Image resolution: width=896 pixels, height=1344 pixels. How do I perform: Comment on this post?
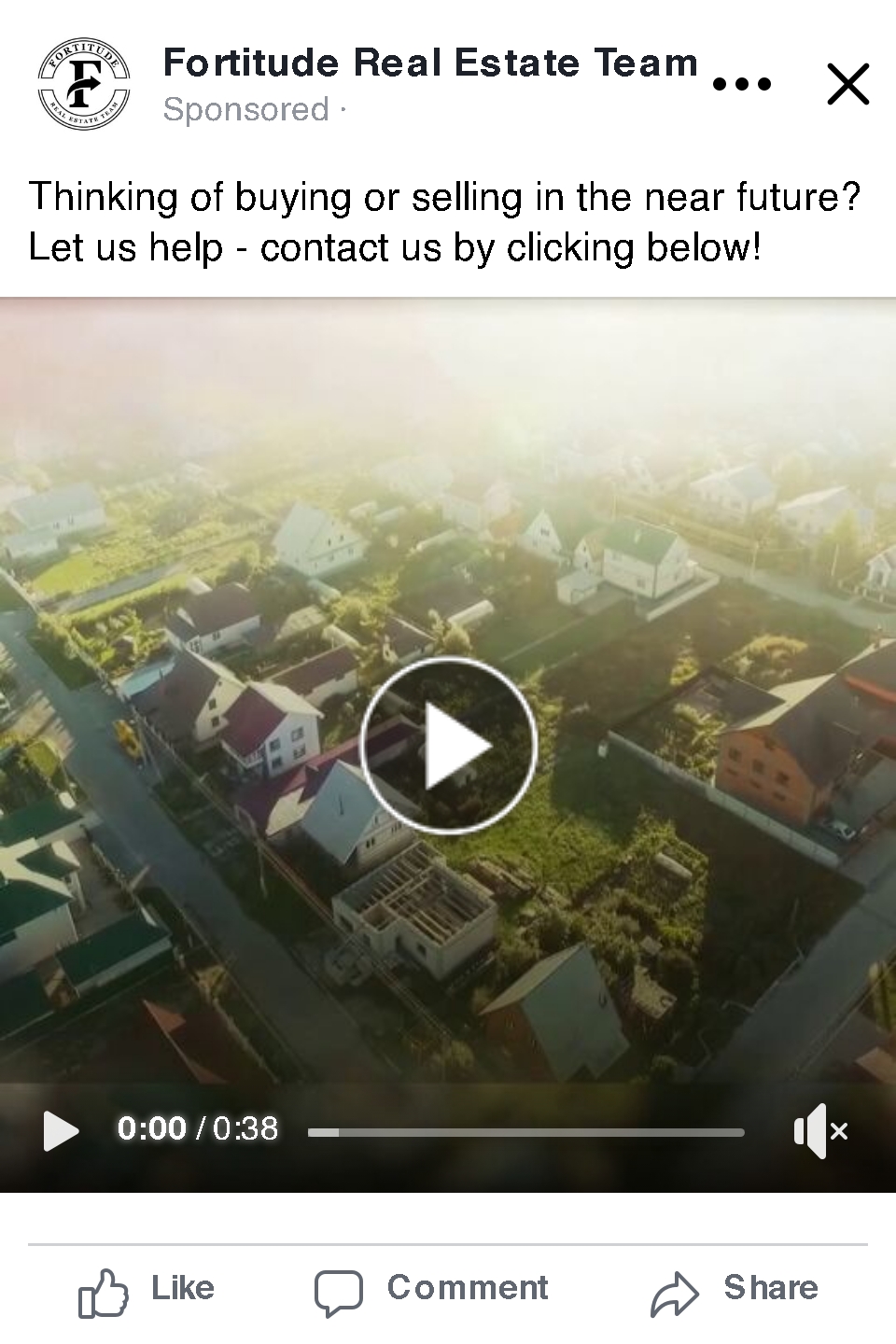[x=431, y=1291]
